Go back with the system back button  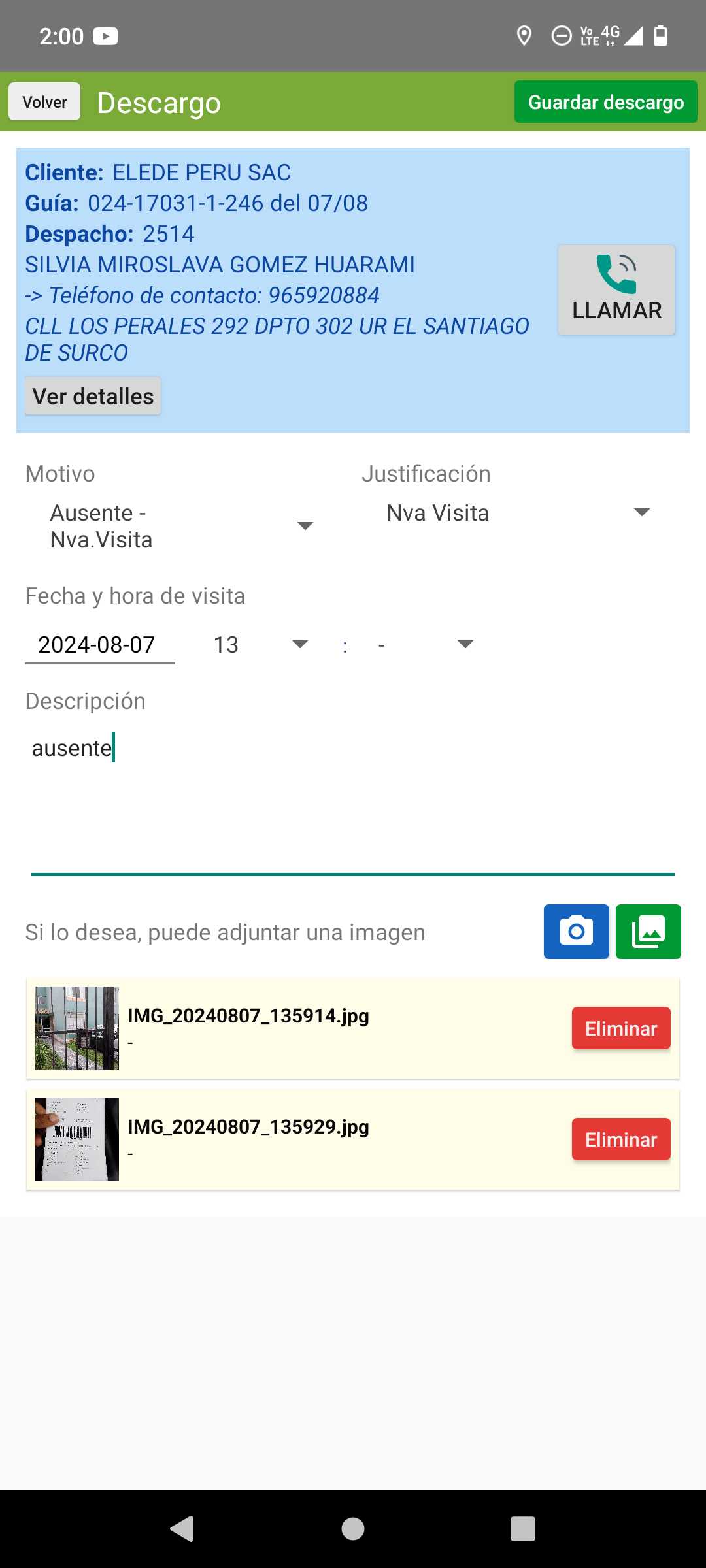click(182, 1529)
